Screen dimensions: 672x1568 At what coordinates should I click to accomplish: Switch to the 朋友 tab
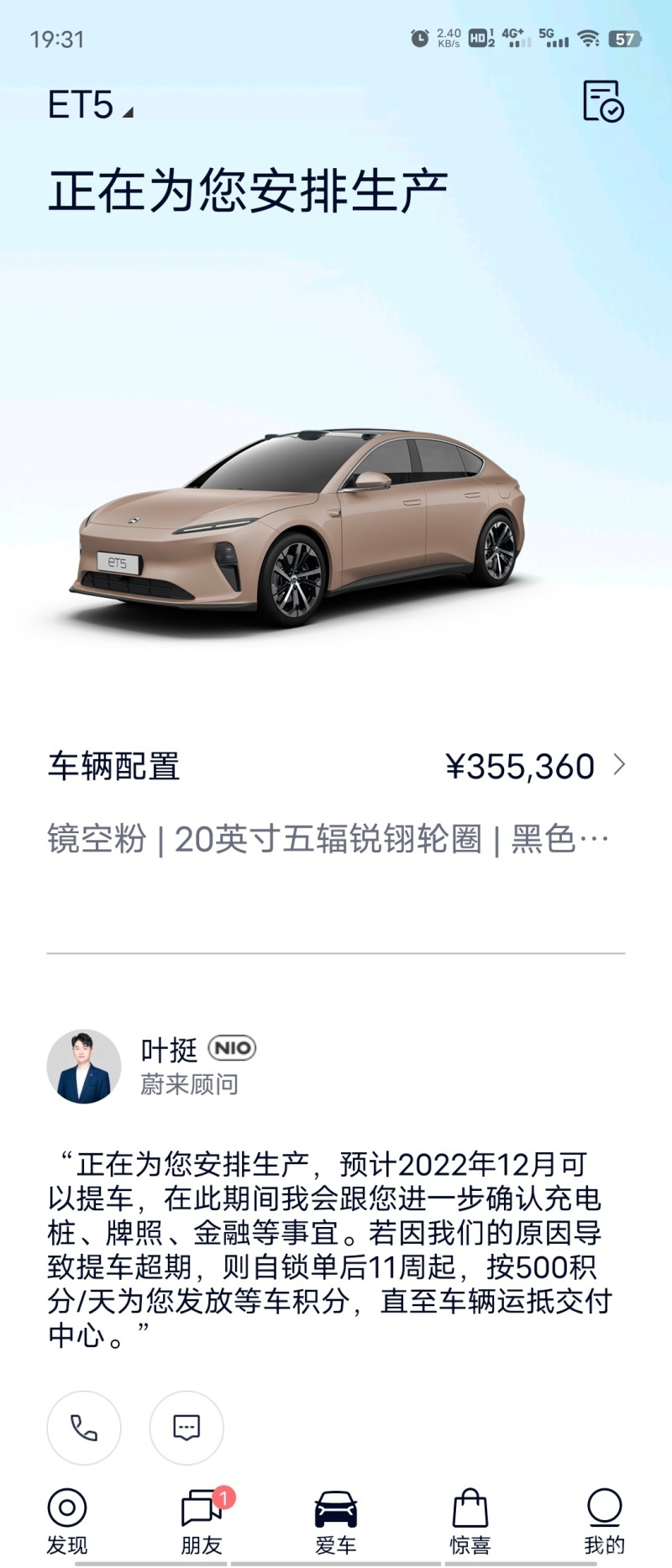pos(200,1529)
